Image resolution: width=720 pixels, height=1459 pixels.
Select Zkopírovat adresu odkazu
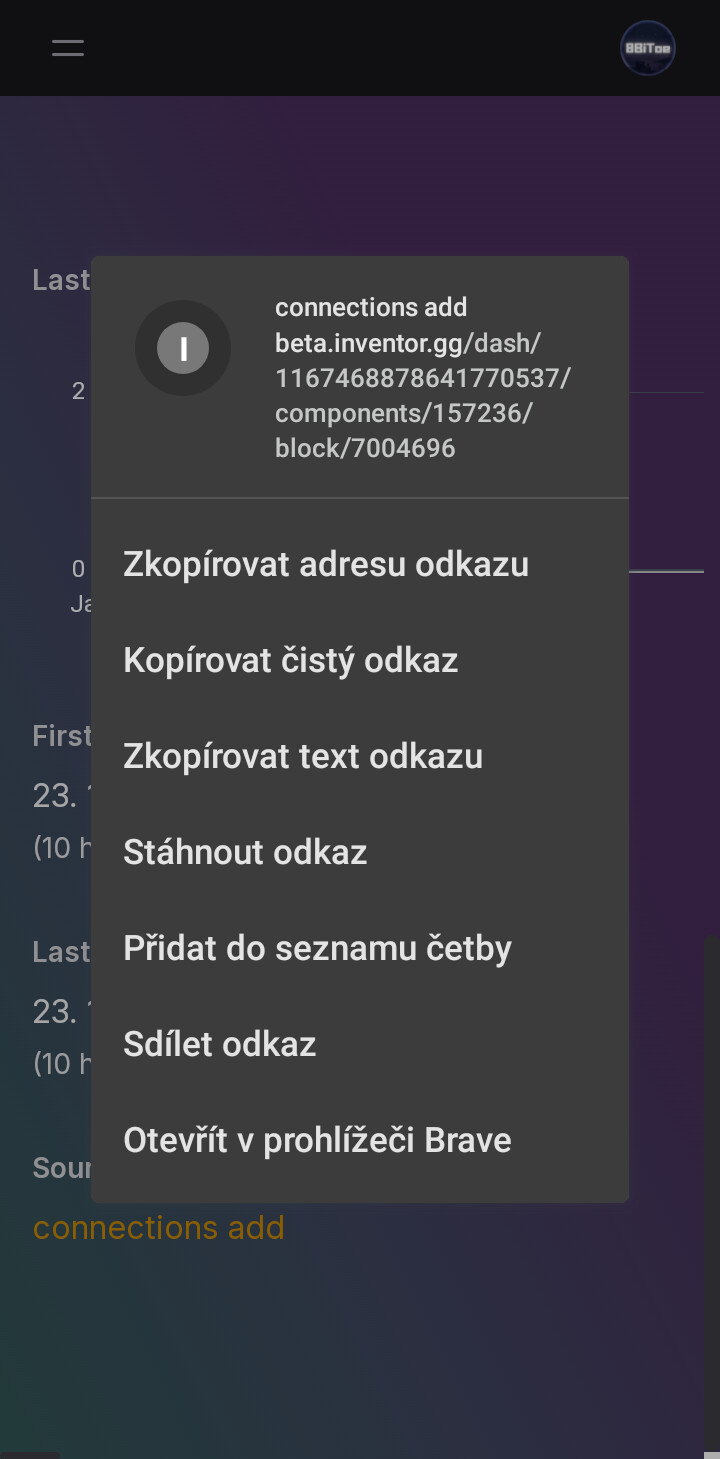pyautogui.click(x=360, y=564)
